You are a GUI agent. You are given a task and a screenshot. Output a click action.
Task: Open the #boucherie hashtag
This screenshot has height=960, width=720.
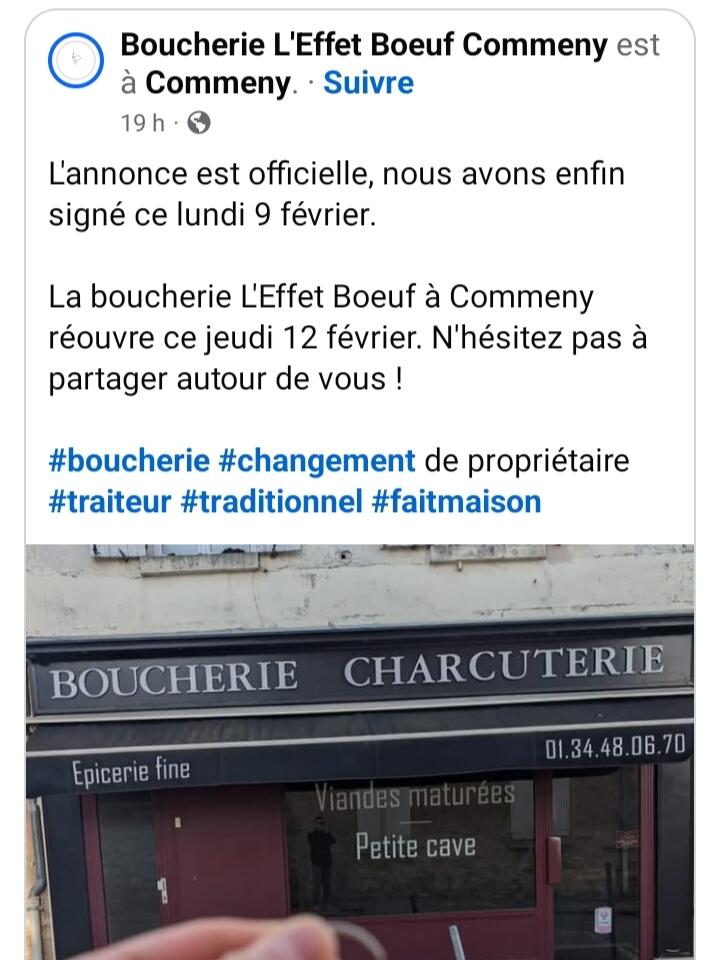click(x=129, y=461)
